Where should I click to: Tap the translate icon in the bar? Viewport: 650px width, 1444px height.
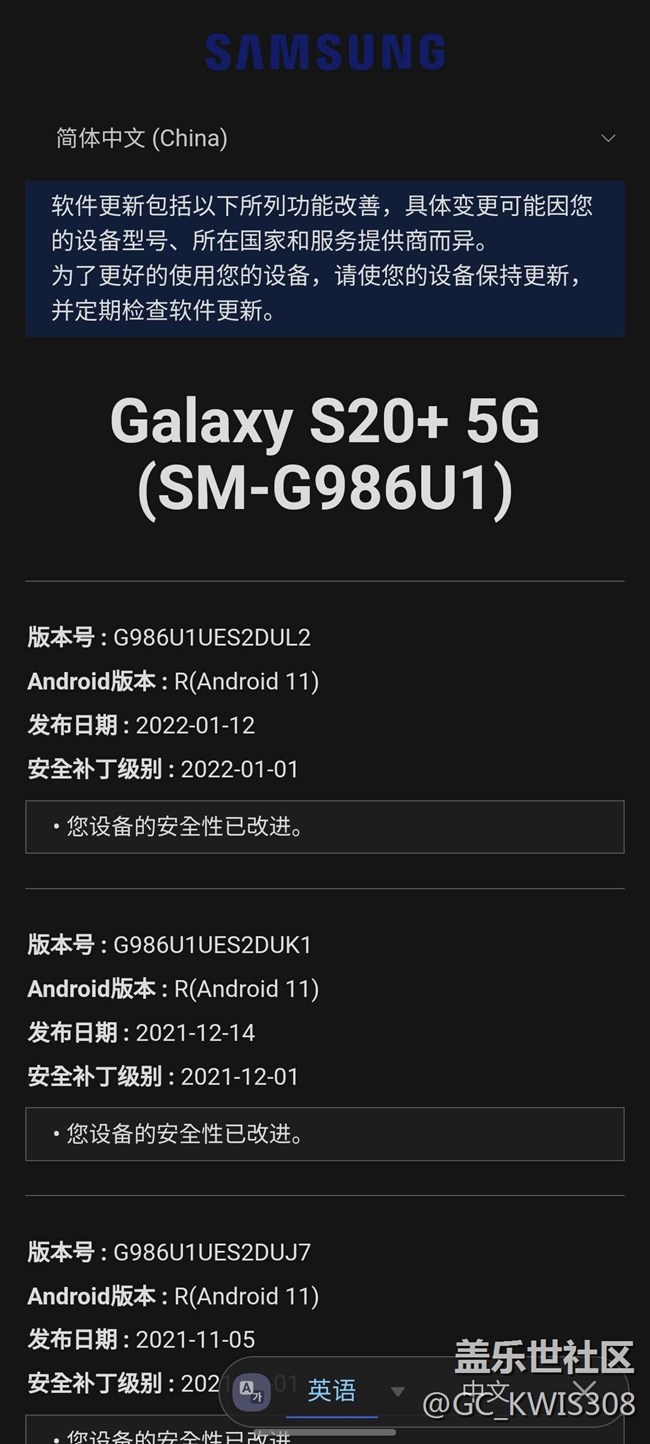click(251, 1391)
